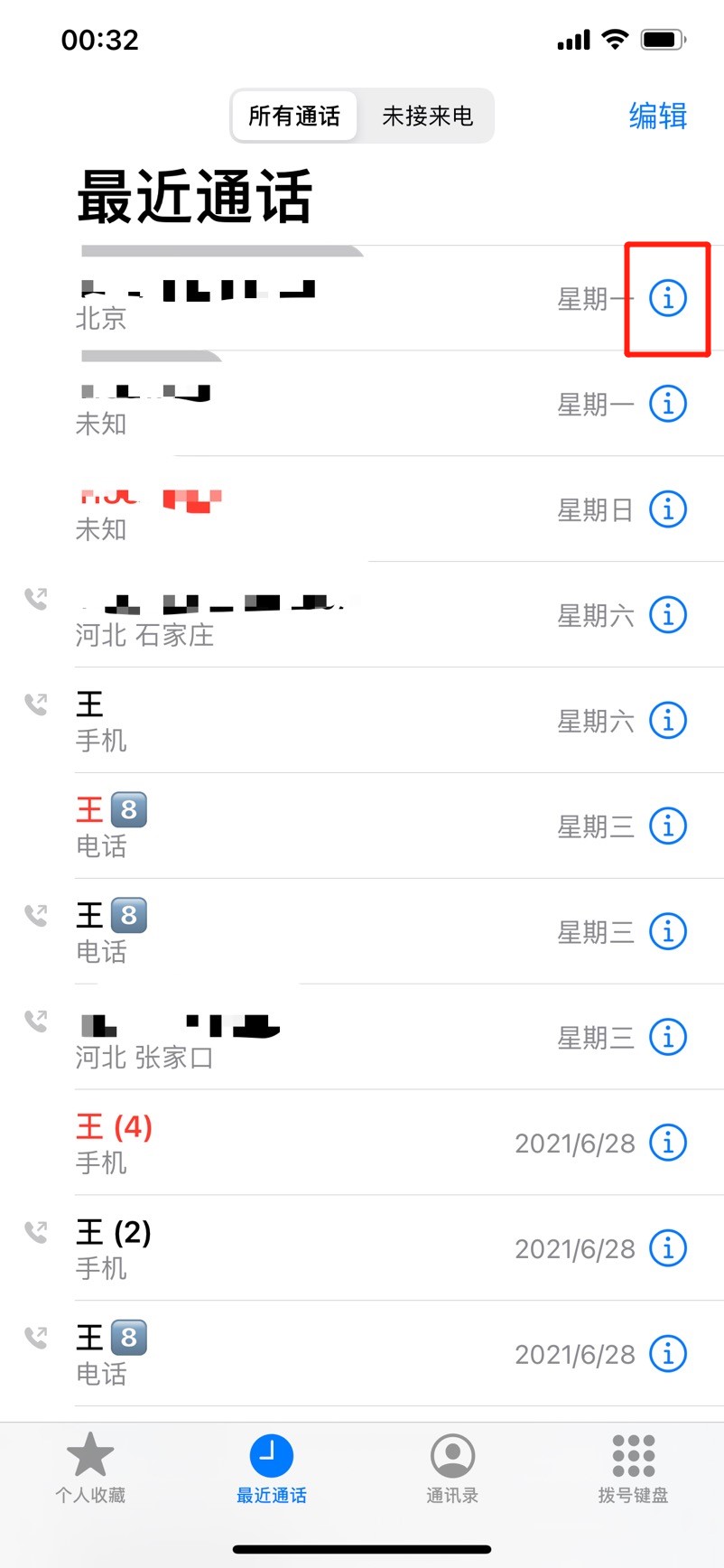The height and width of the screenshot is (1568, 724).
Task: Switch to the 未接来电 segment
Action: (427, 116)
